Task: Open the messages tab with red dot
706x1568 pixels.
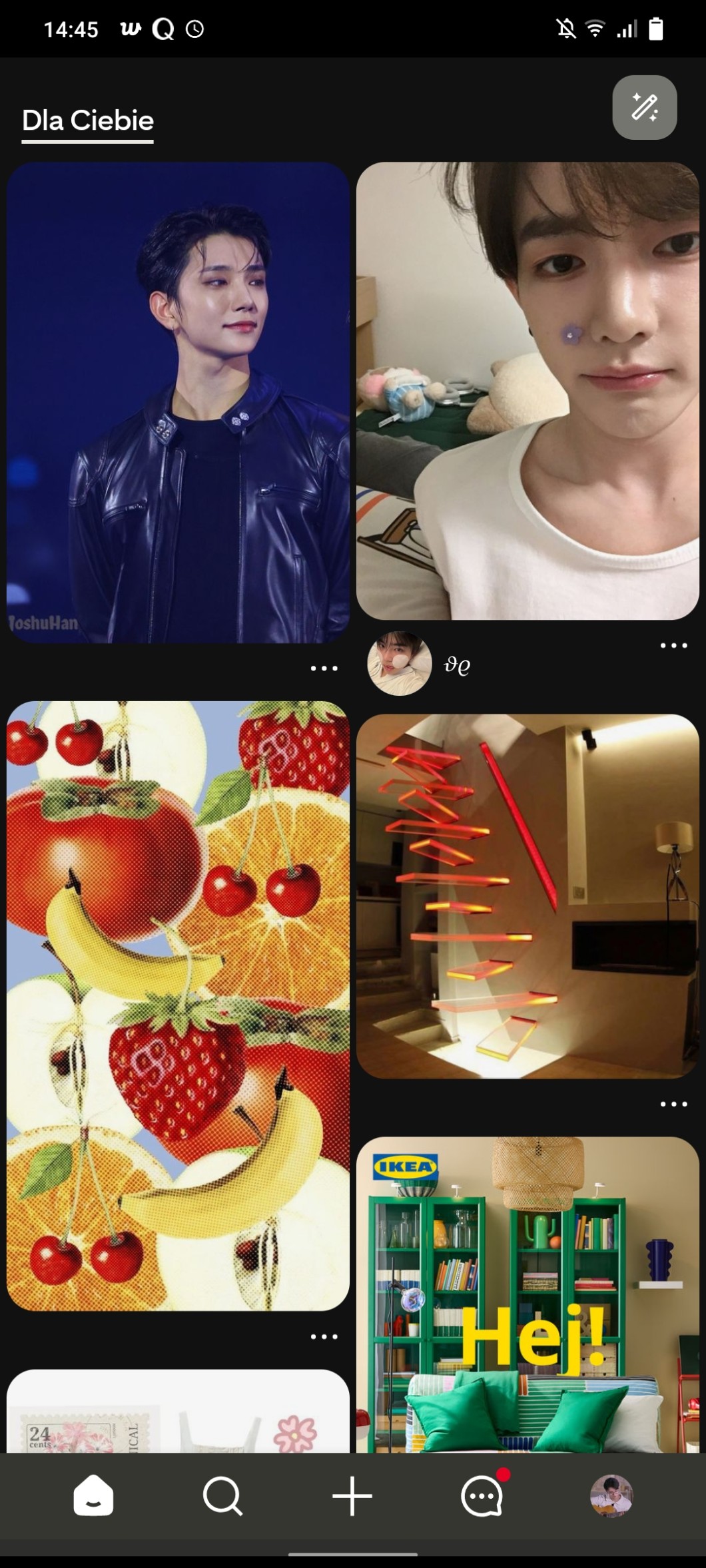Action: [482, 1496]
